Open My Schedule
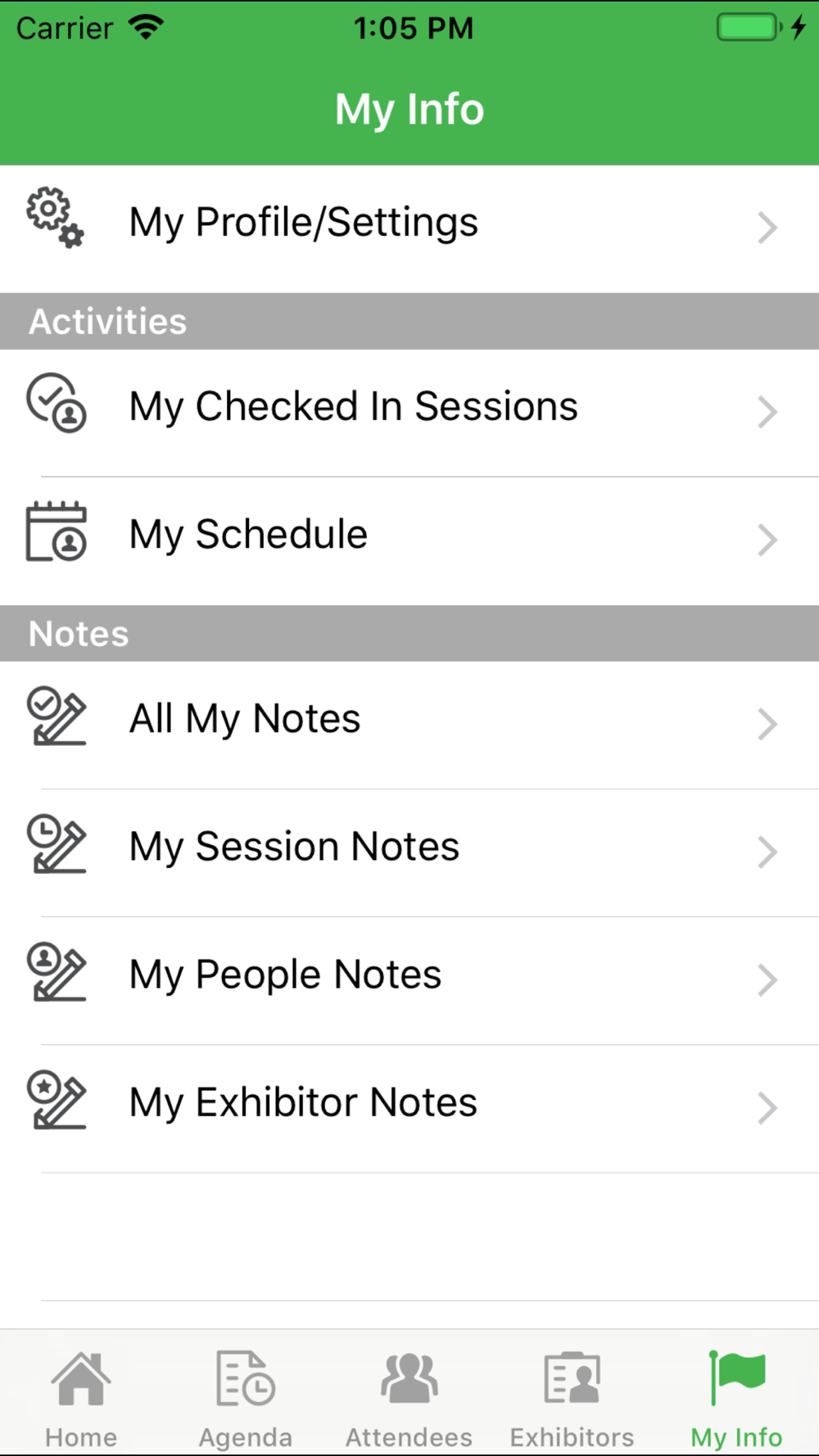 pyautogui.click(x=409, y=536)
